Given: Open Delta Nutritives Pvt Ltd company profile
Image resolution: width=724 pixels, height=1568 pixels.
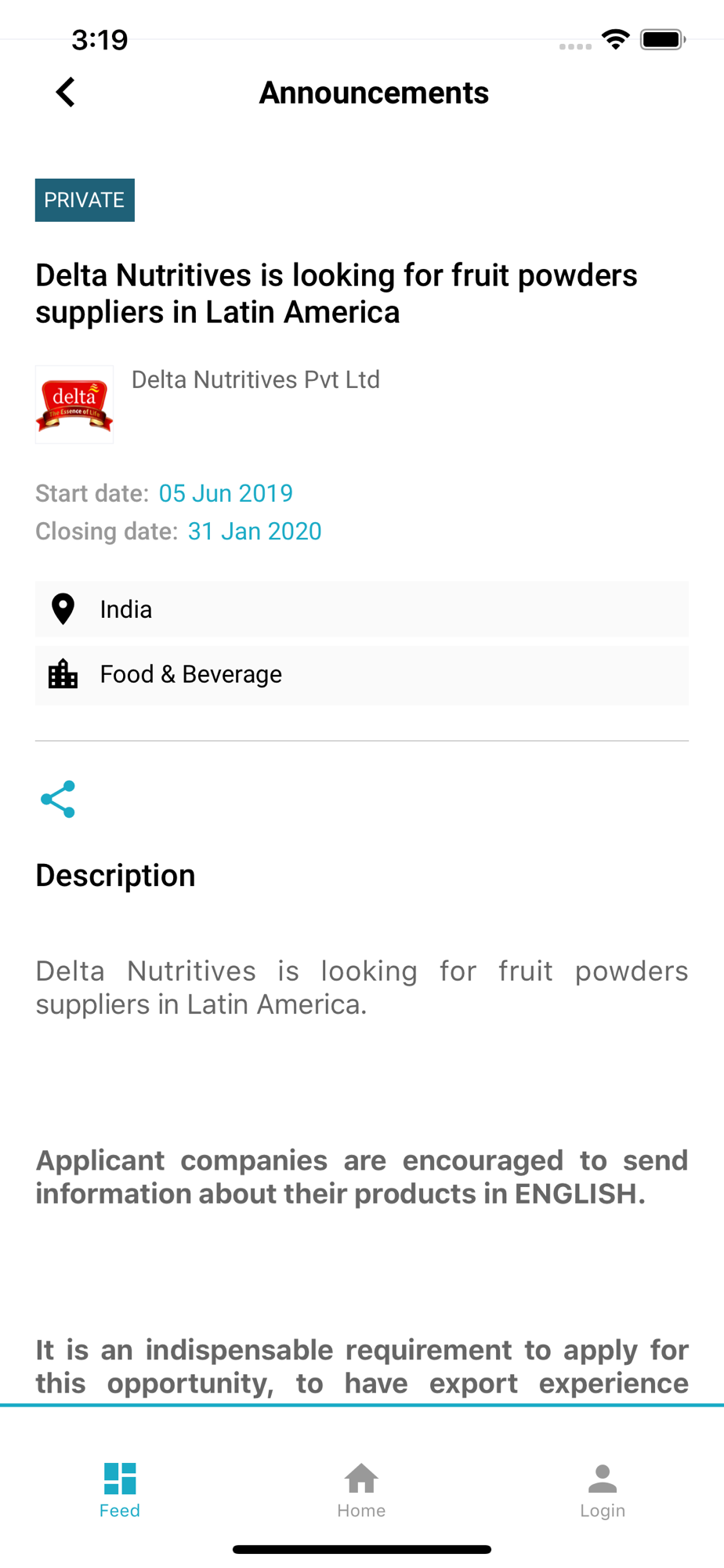Looking at the screenshot, I should [255, 379].
